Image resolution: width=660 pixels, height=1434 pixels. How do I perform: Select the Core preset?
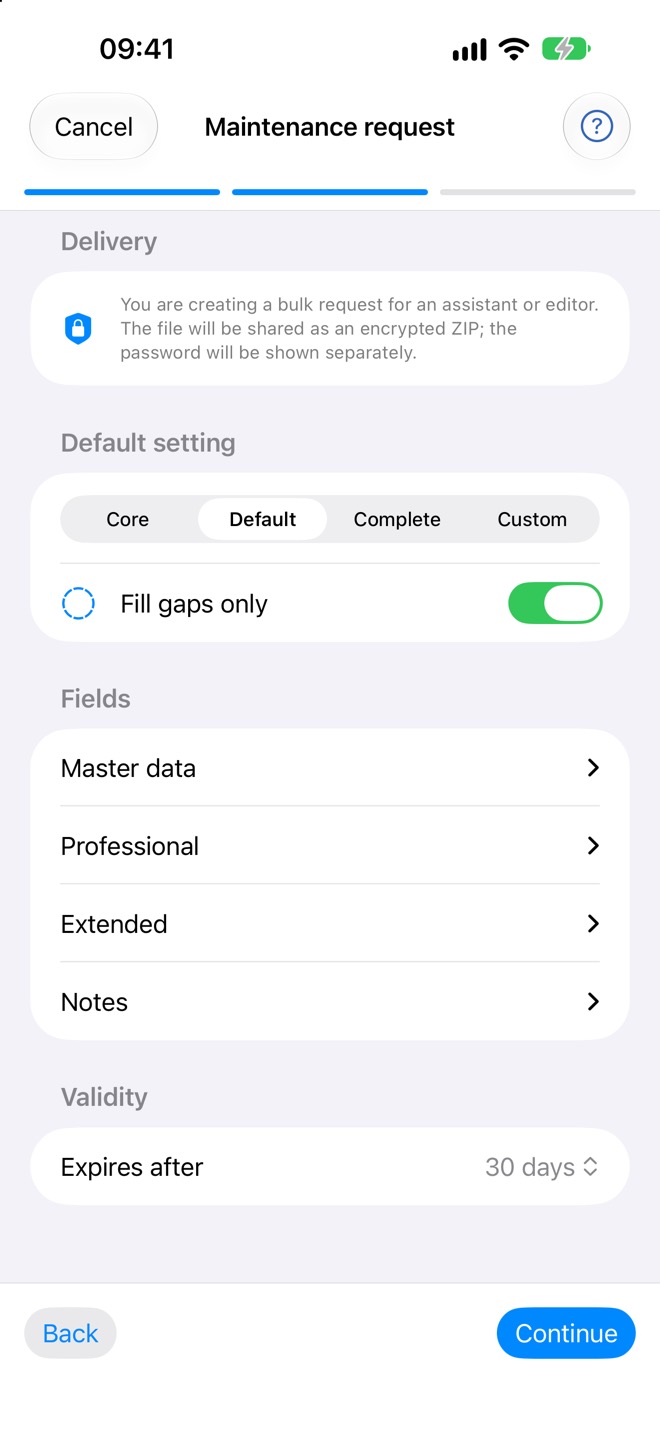coord(128,519)
